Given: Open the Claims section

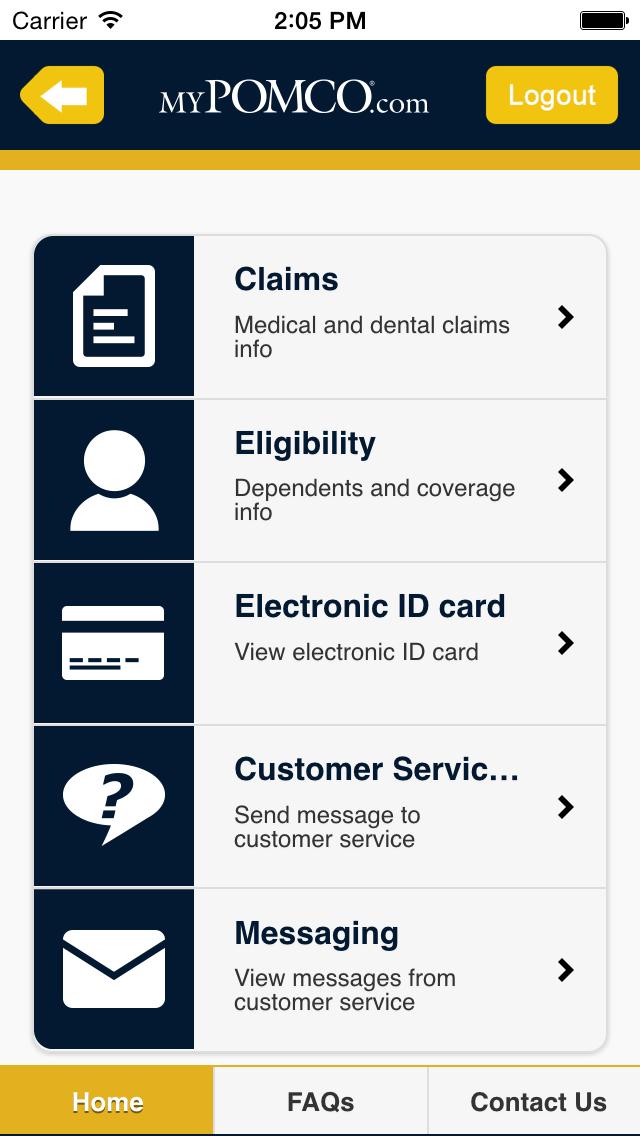Looking at the screenshot, I should tap(320, 317).
